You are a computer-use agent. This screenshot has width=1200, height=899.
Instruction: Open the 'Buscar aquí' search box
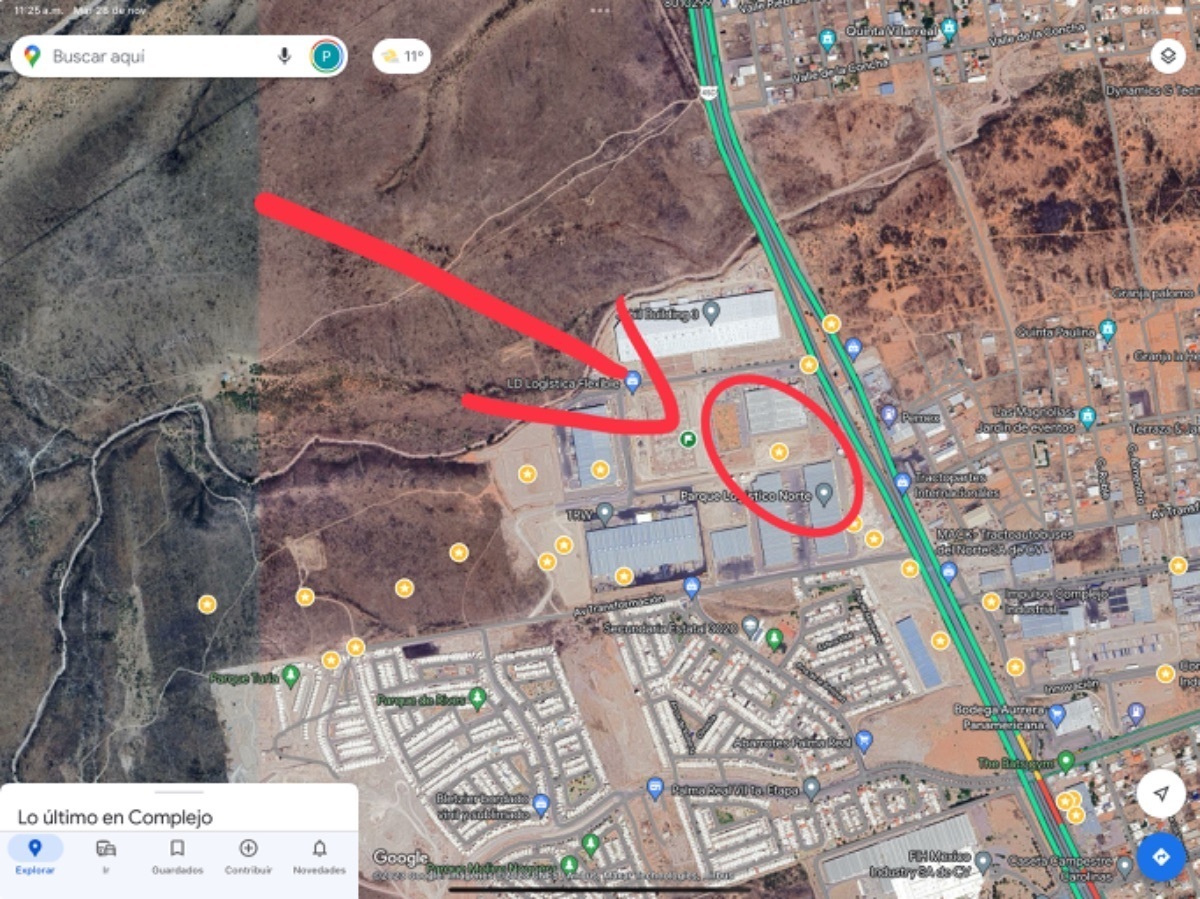click(x=150, y=57)
